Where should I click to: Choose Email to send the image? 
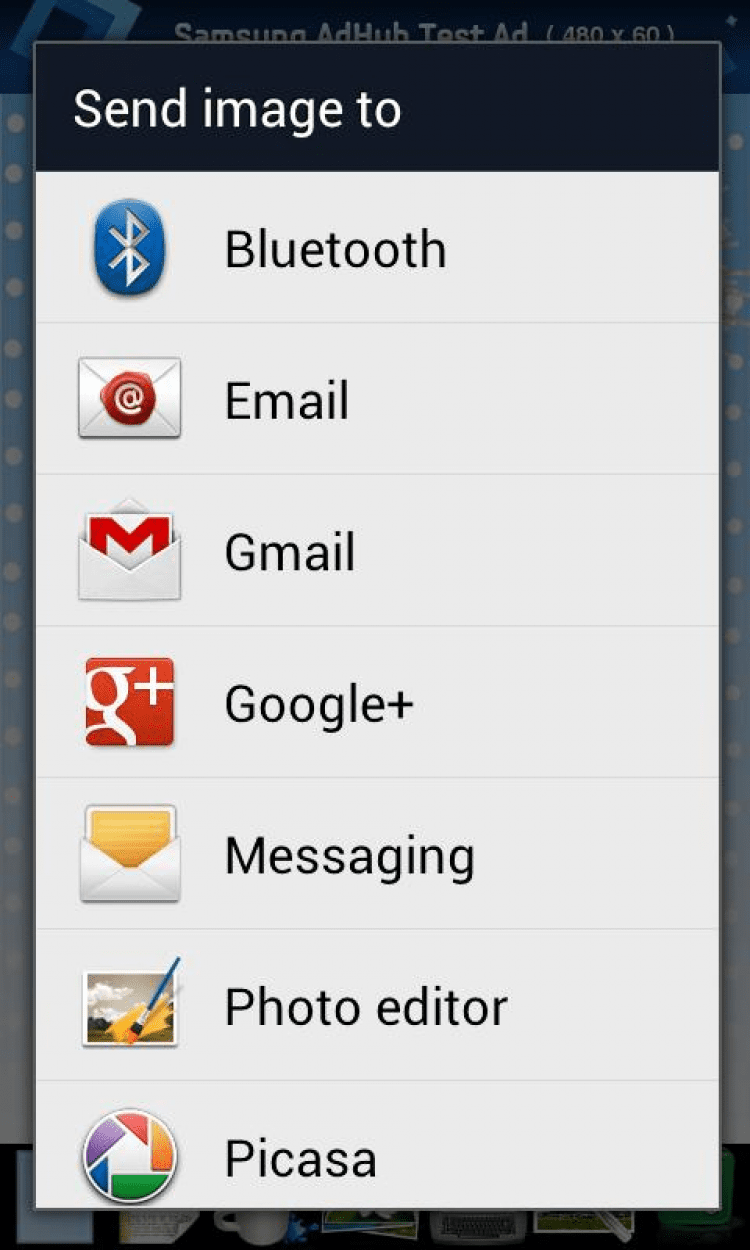click(x=287, y=401)
